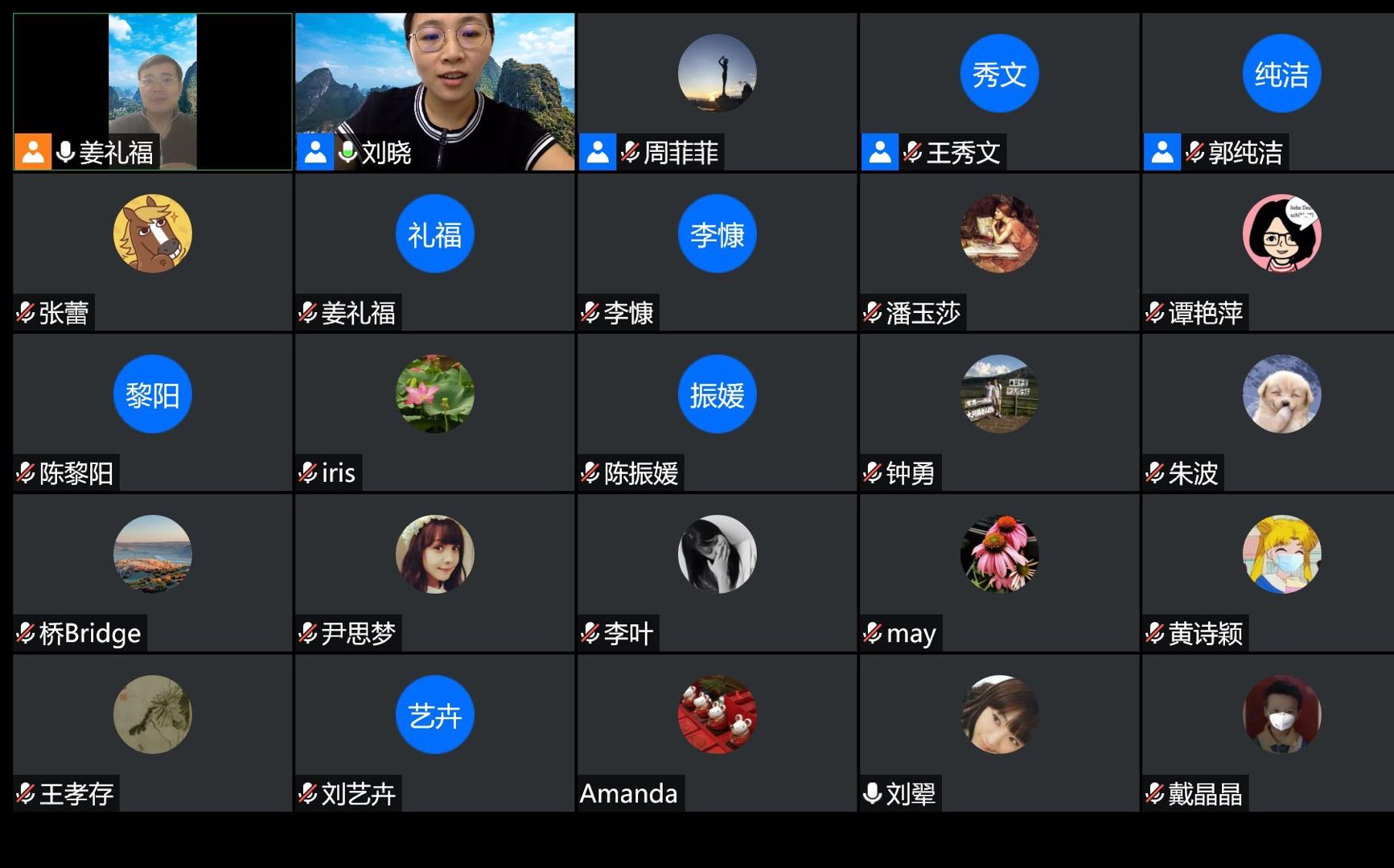Open 钟勇's participant tile
1394x868 pixels.
click(x=999, y=411)
